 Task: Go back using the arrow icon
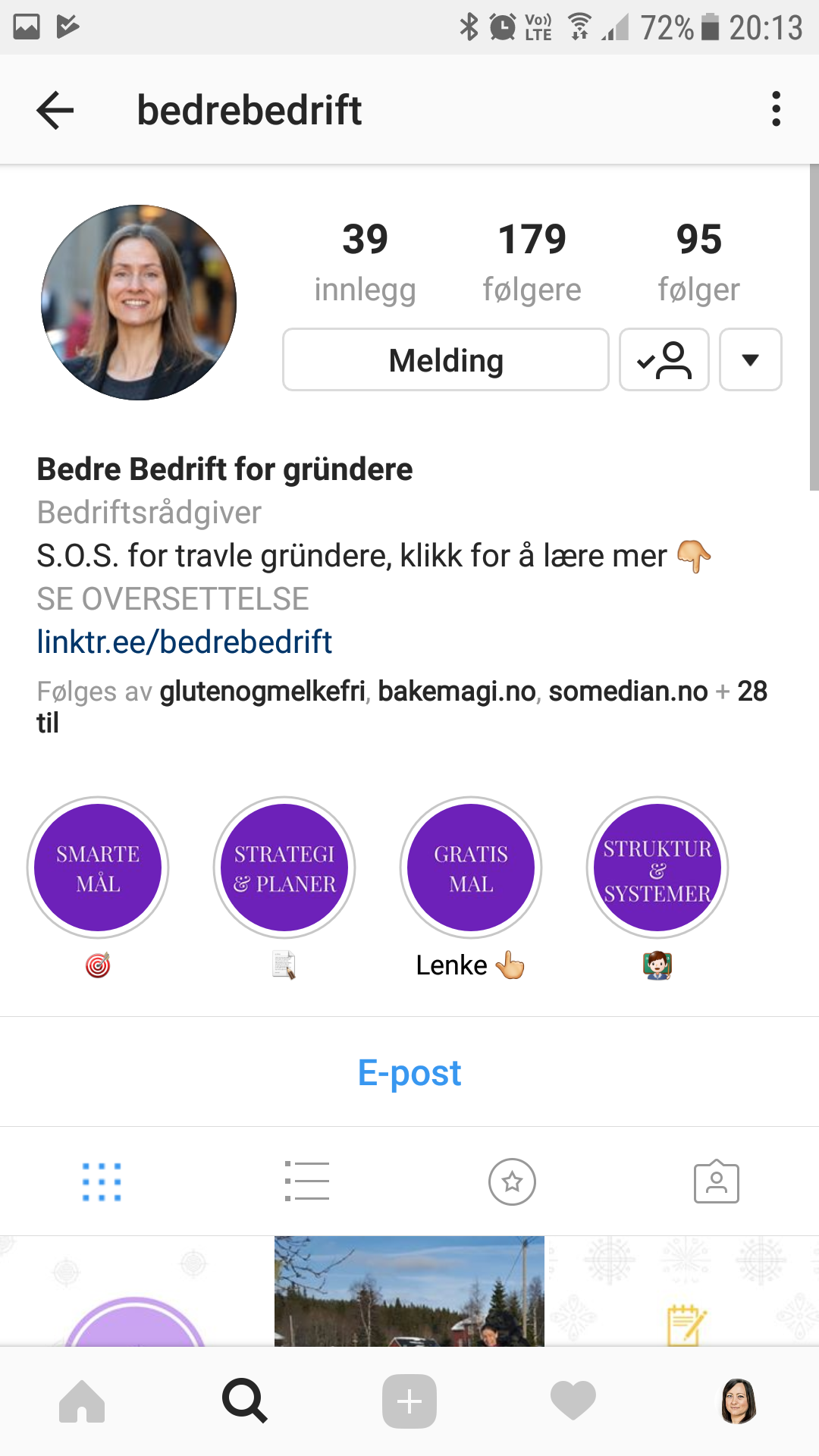[55, 110]
